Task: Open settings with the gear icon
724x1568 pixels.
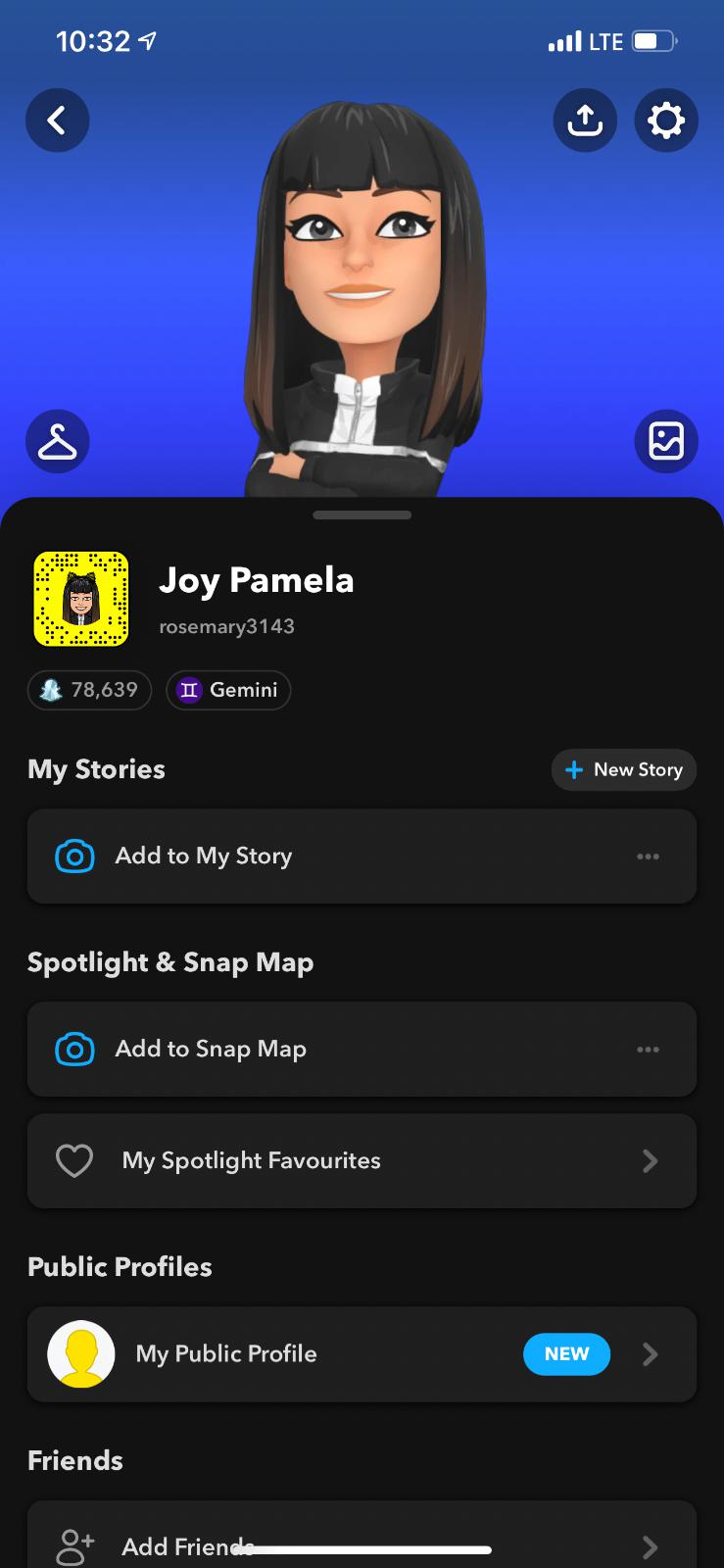Action: [x=666, y=121]
